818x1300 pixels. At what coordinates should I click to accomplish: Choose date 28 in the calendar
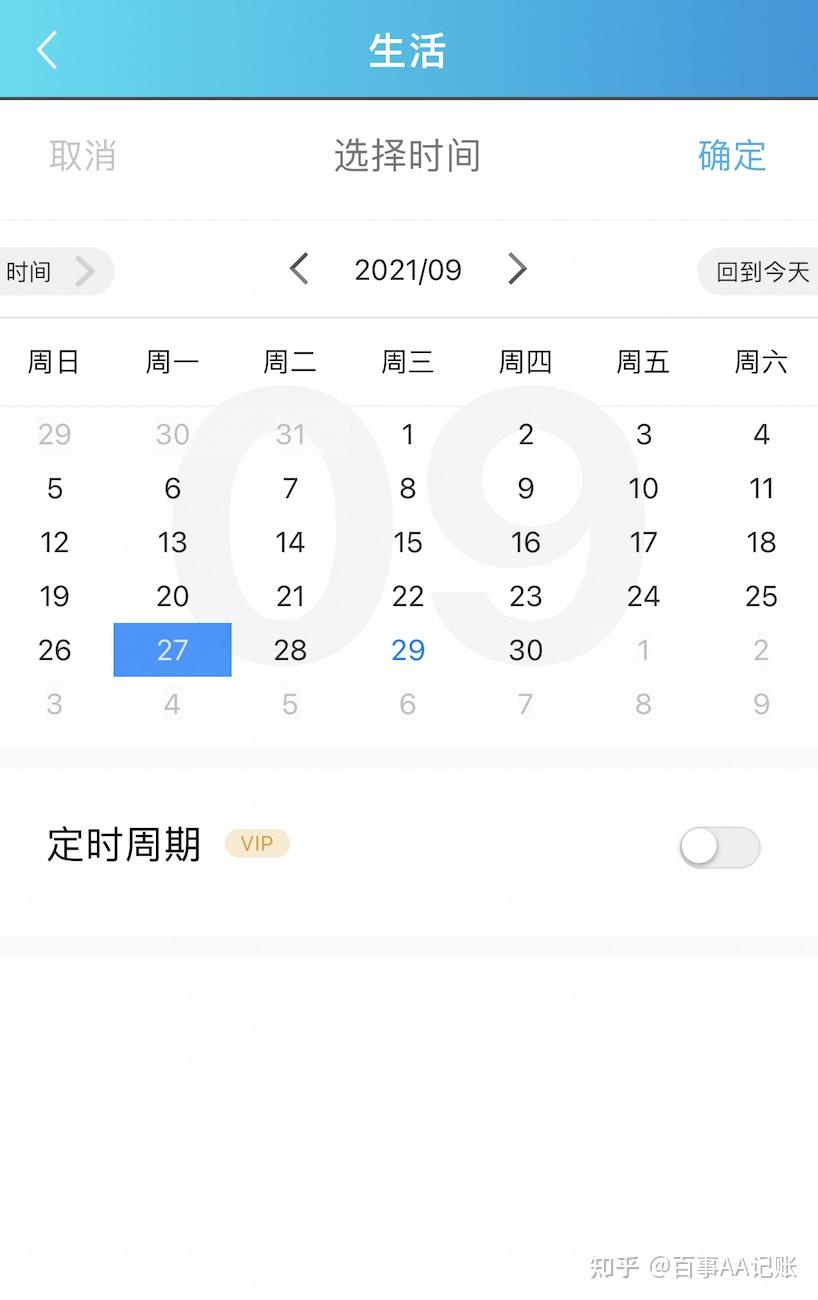(290, 650)
